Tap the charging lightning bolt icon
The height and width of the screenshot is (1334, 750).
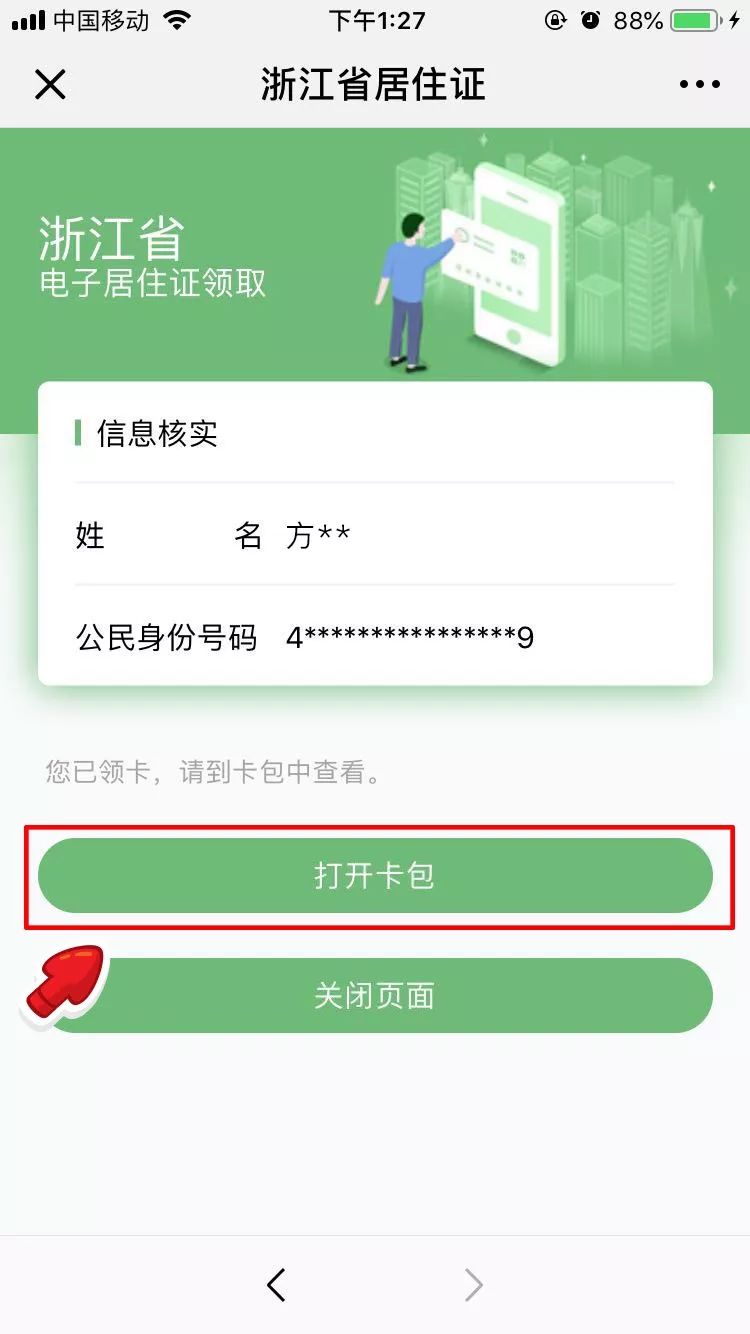click(733, 19)
